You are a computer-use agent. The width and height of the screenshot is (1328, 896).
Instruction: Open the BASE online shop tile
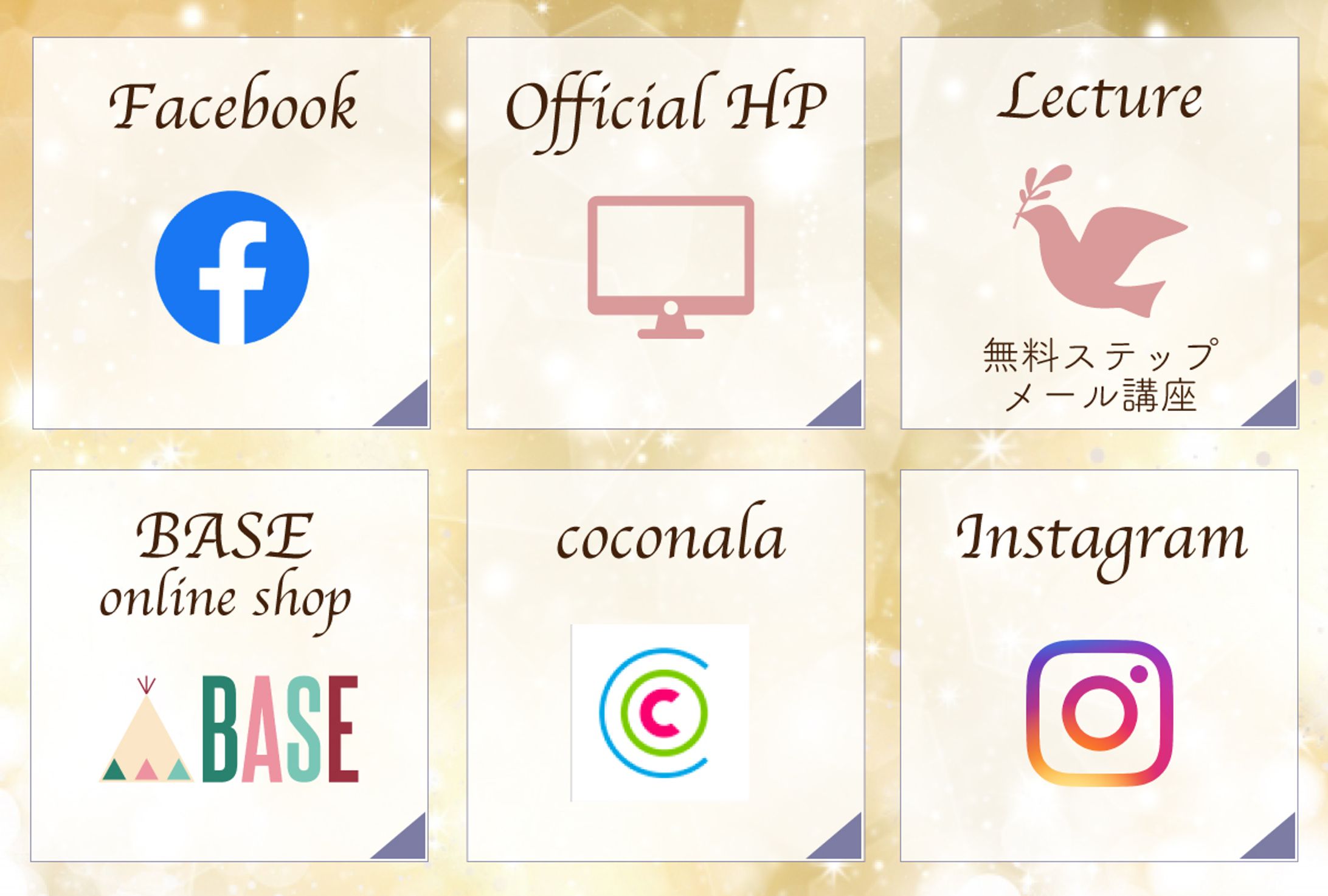coord(229,666)
